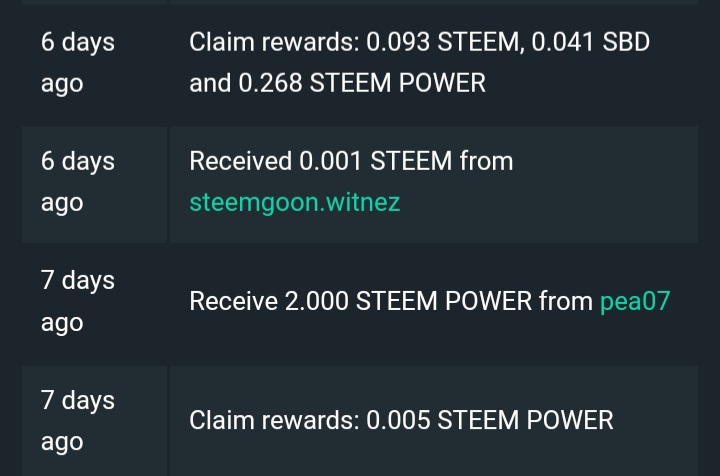This screenshot has width=720, height=476.
Task: Open the pea07 profile link
Action: 635,302
